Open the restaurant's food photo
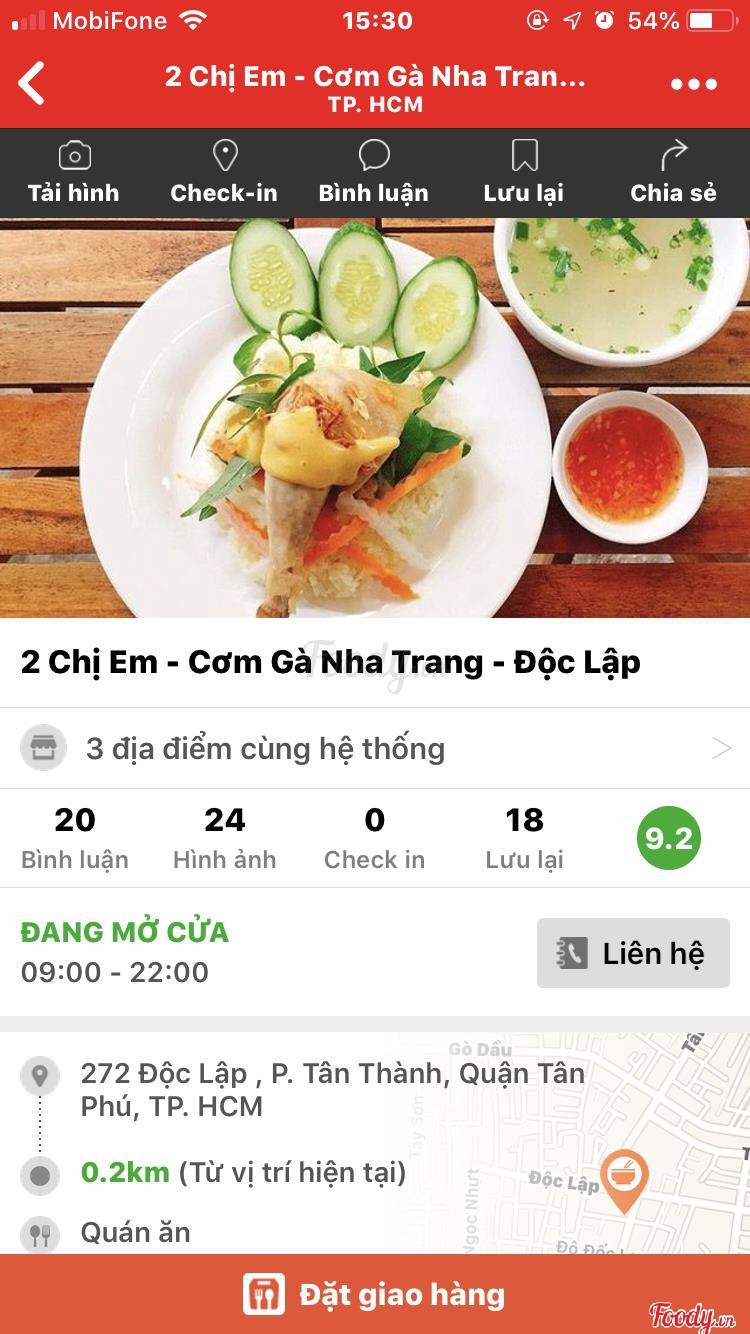The width and height of the screenshot is (750, 1334). pos(375,418)
